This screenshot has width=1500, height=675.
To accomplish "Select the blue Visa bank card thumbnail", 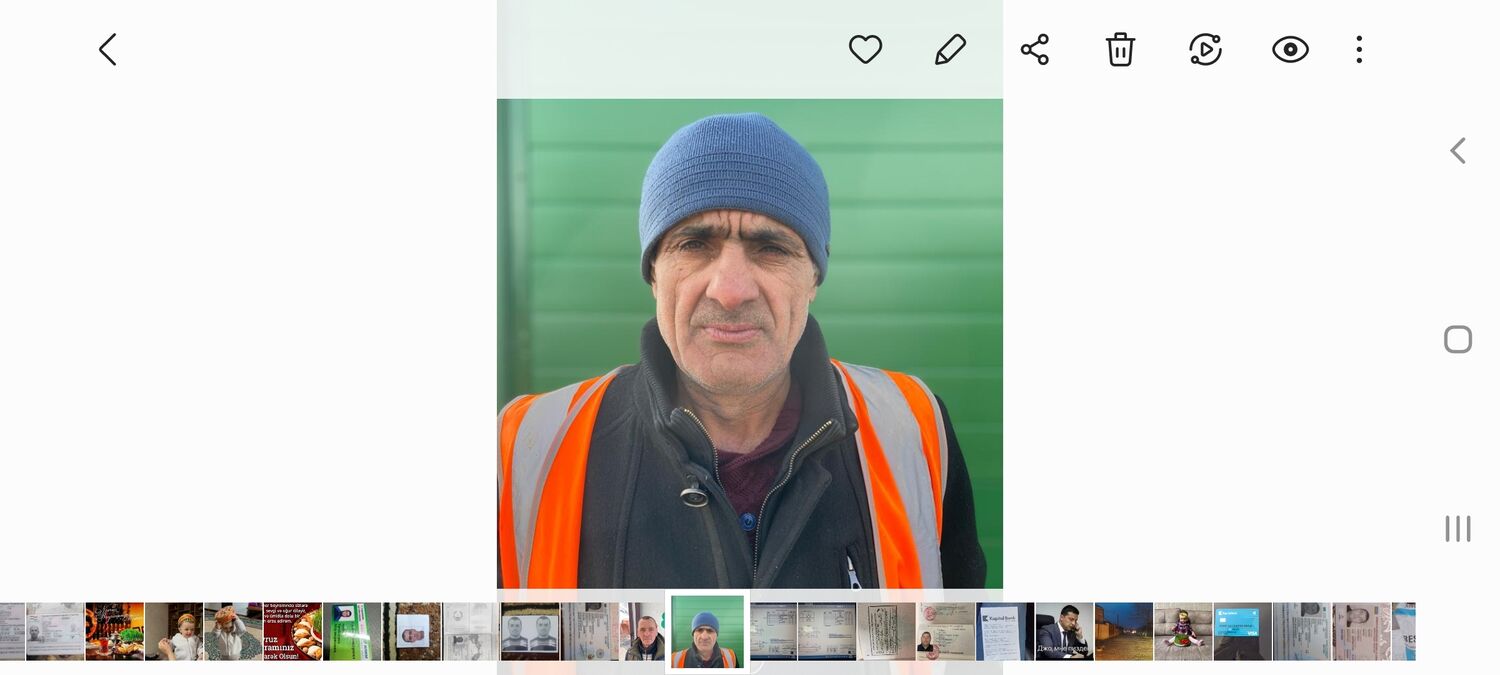I will [x=1242, y=631].
